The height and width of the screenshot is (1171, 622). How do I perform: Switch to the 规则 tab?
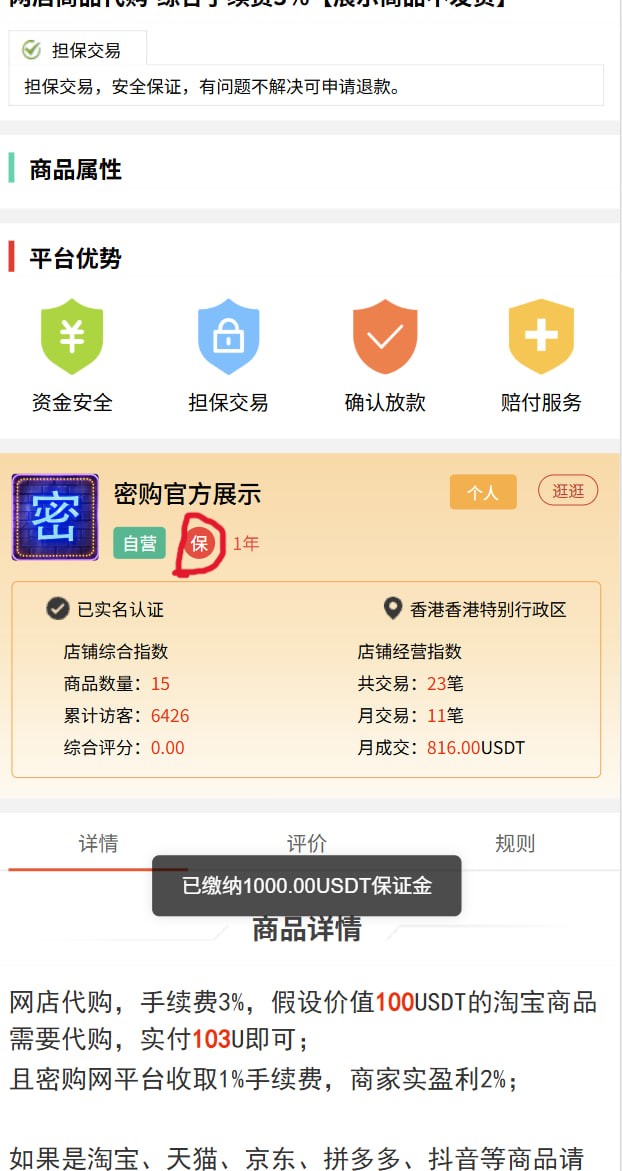515,843
